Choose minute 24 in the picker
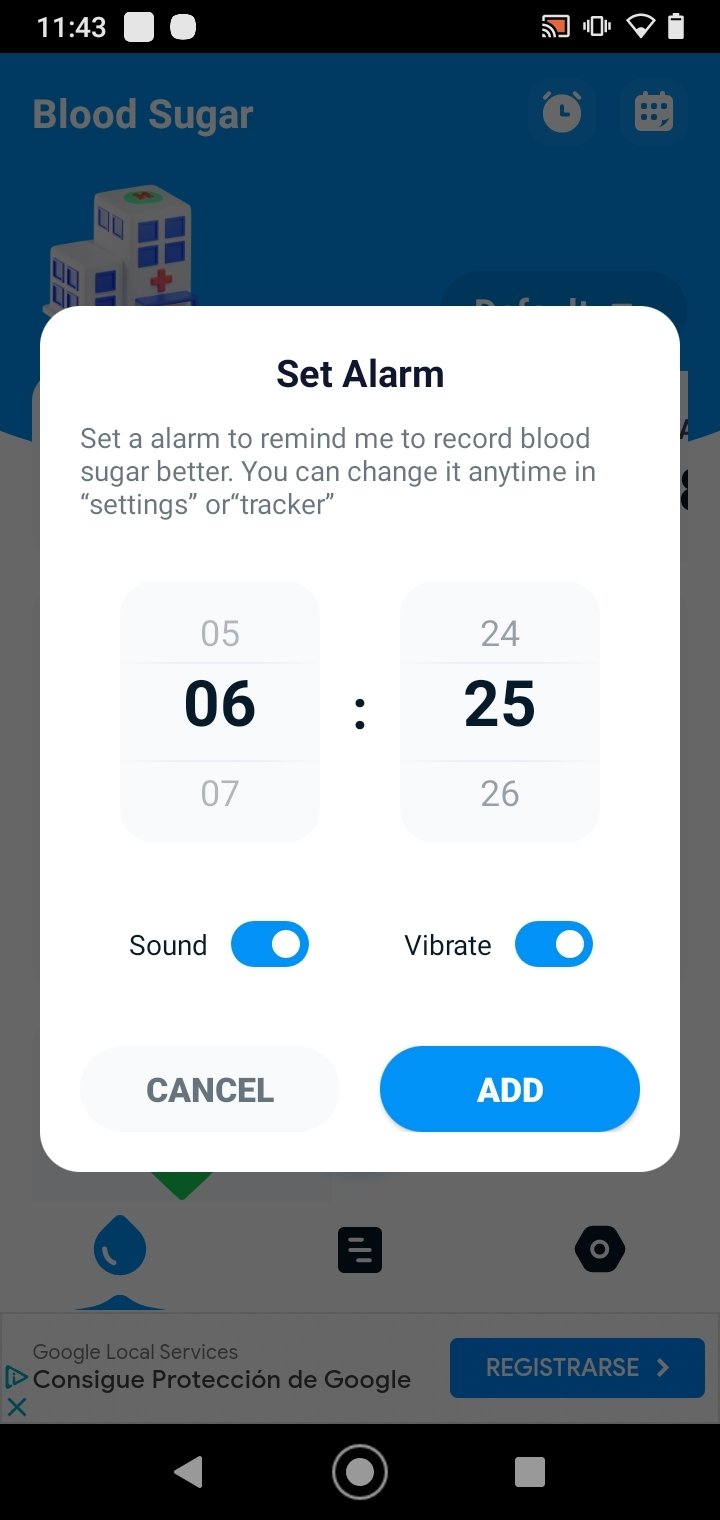 click(x=500, y=633)
